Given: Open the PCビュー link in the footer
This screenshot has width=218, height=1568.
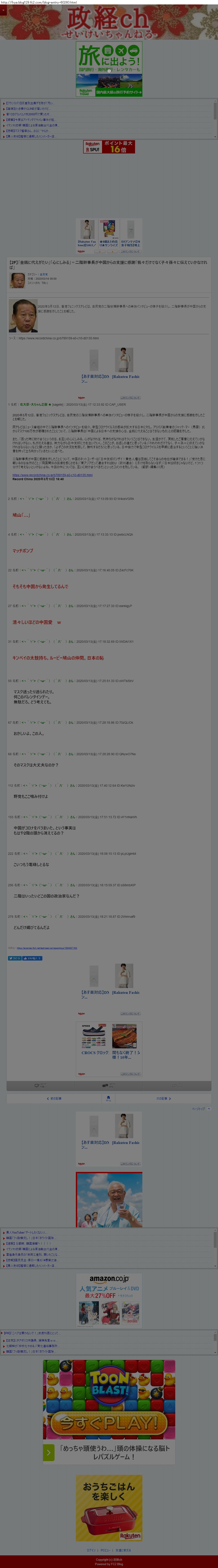Looking at the screenshot, I should click(x=105, y=1550).
